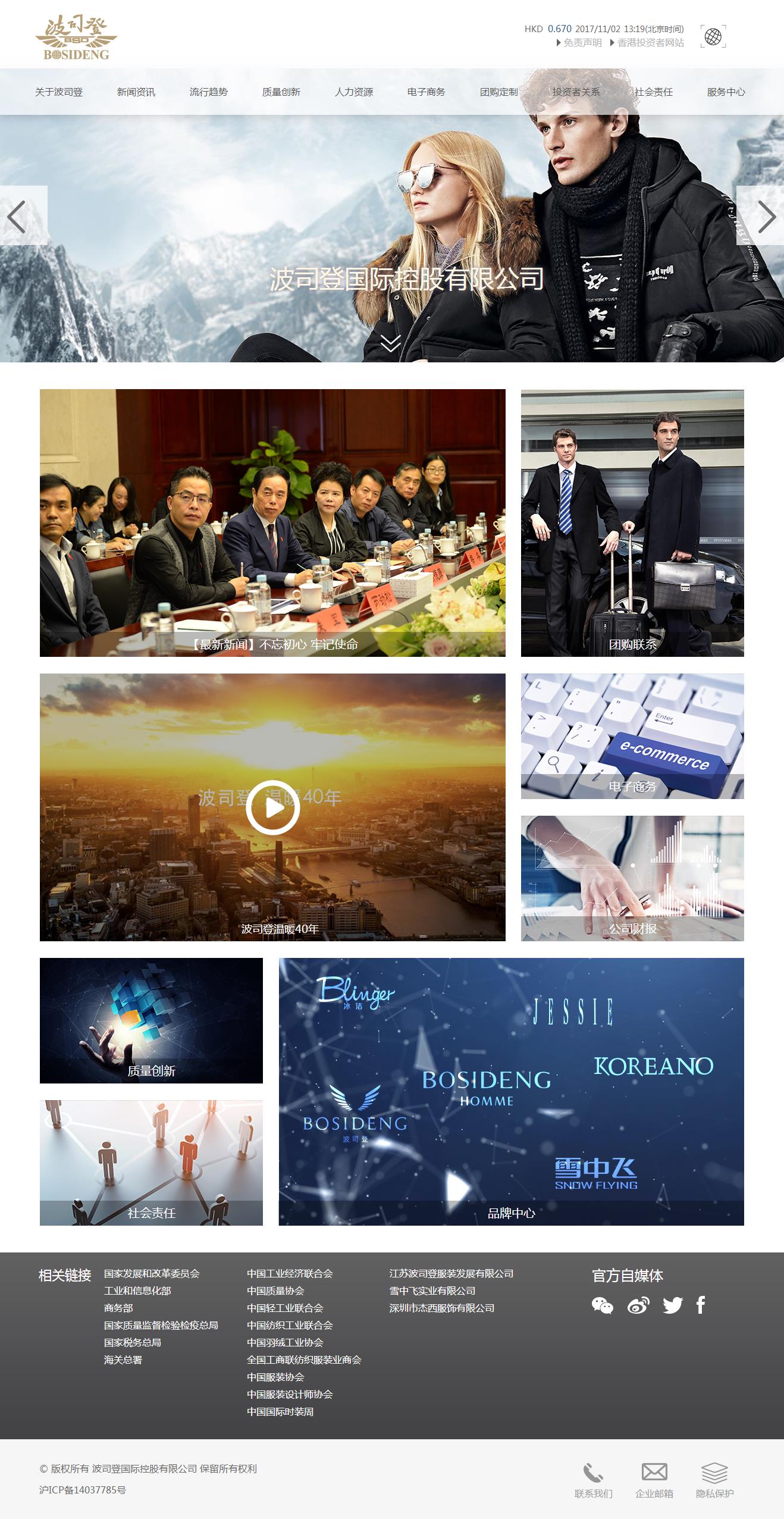
Task: Tap 联系我们 phone button
Action: [593, 1480]
